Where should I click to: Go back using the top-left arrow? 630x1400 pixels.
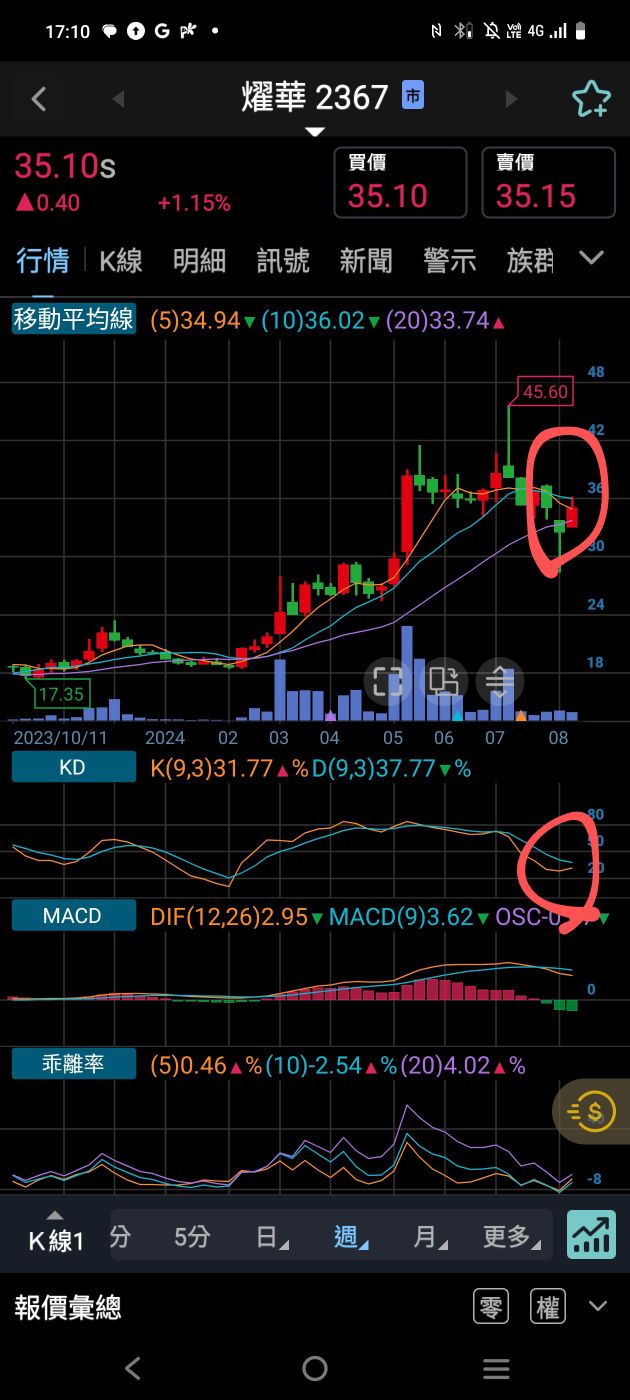click(39, 98)
